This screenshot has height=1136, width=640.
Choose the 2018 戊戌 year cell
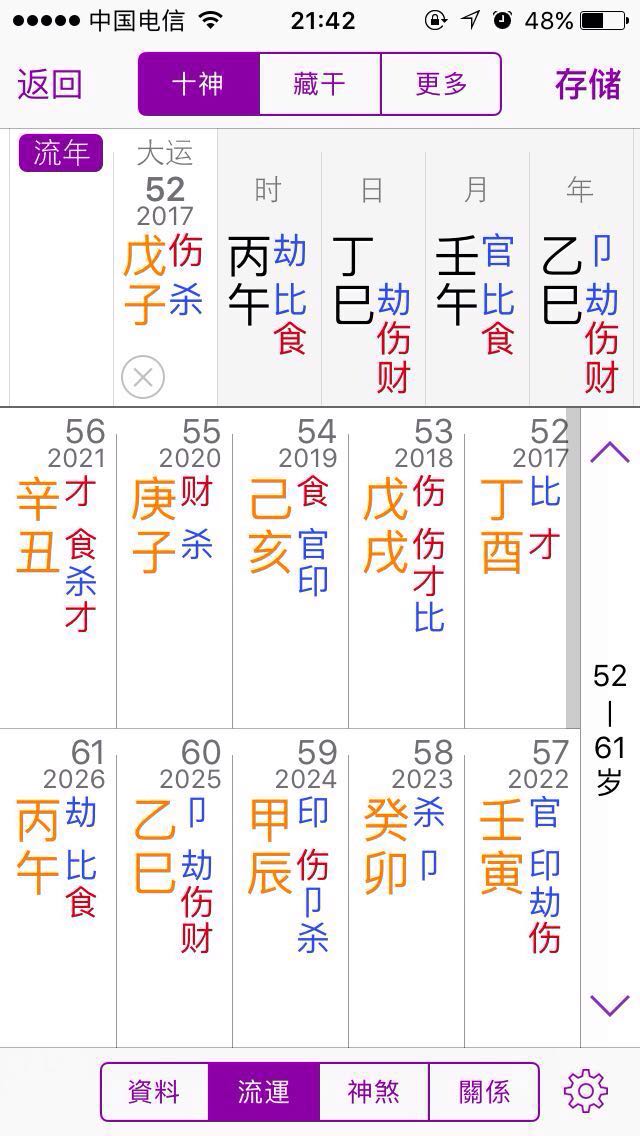[407, 568]
